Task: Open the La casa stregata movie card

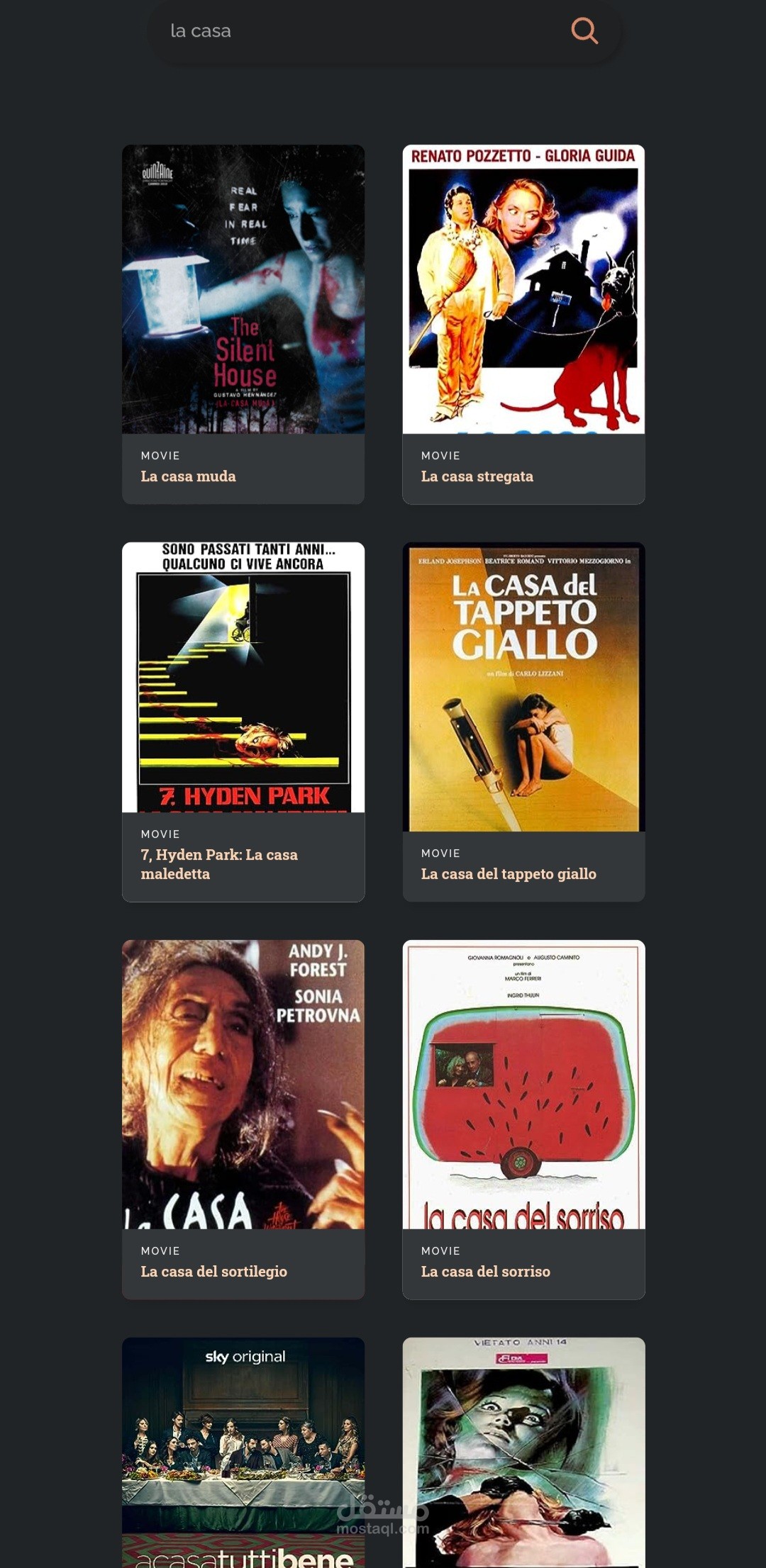Action: (523, 325)
